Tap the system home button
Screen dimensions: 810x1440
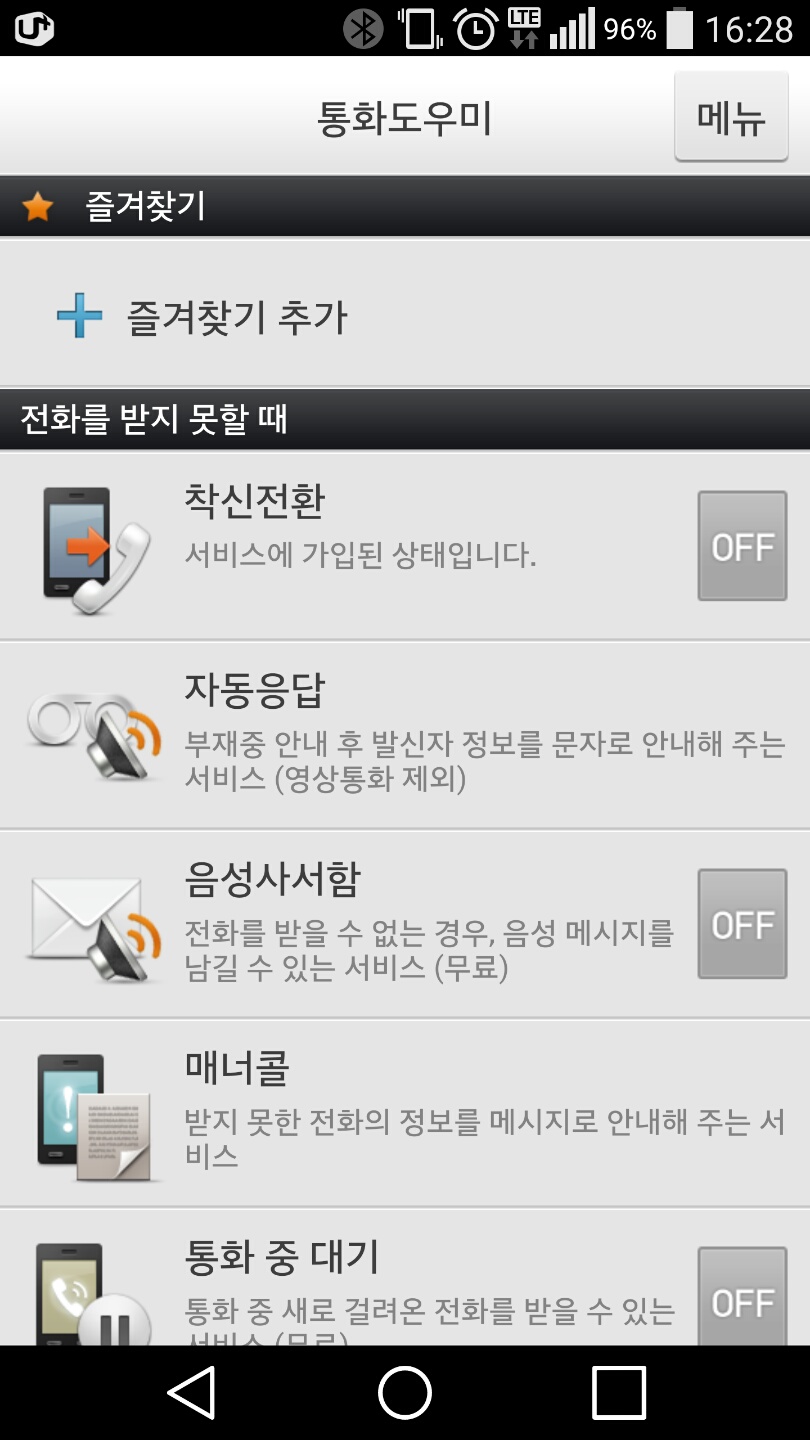405,1392
